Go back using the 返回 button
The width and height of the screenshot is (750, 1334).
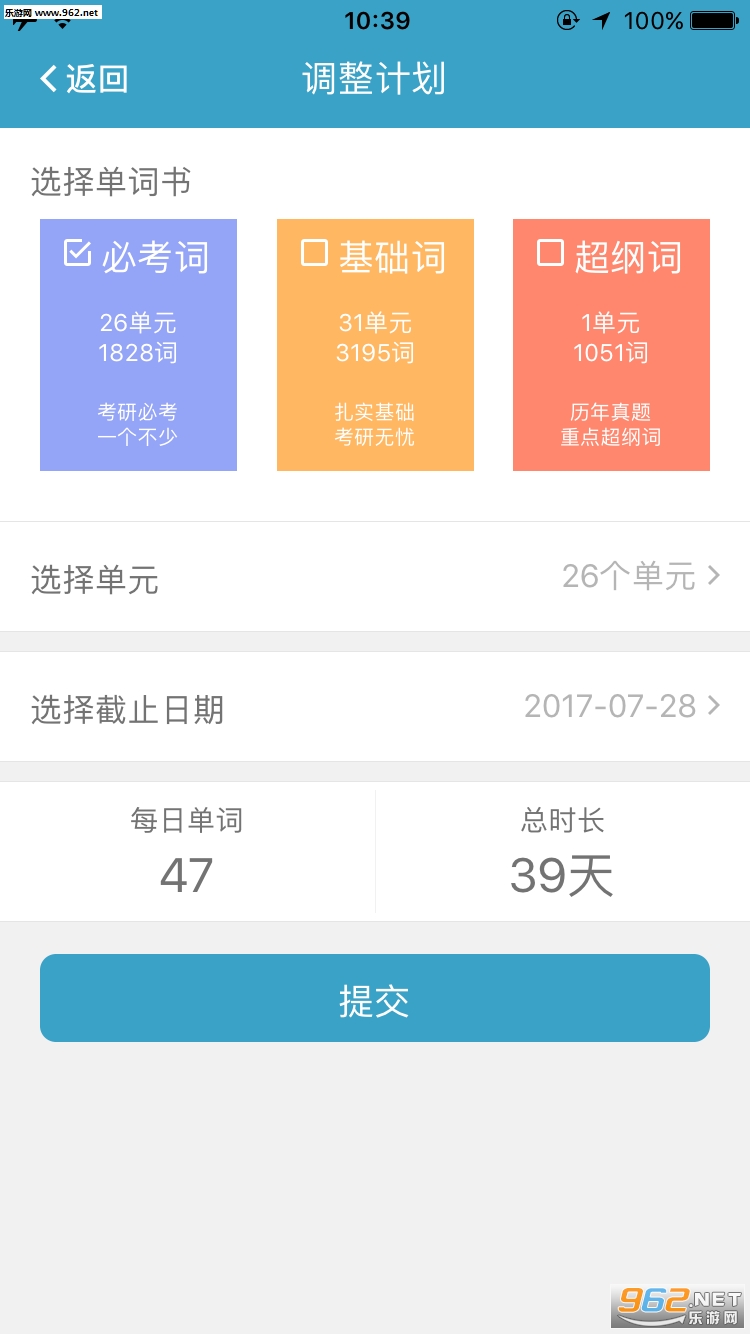84,79
